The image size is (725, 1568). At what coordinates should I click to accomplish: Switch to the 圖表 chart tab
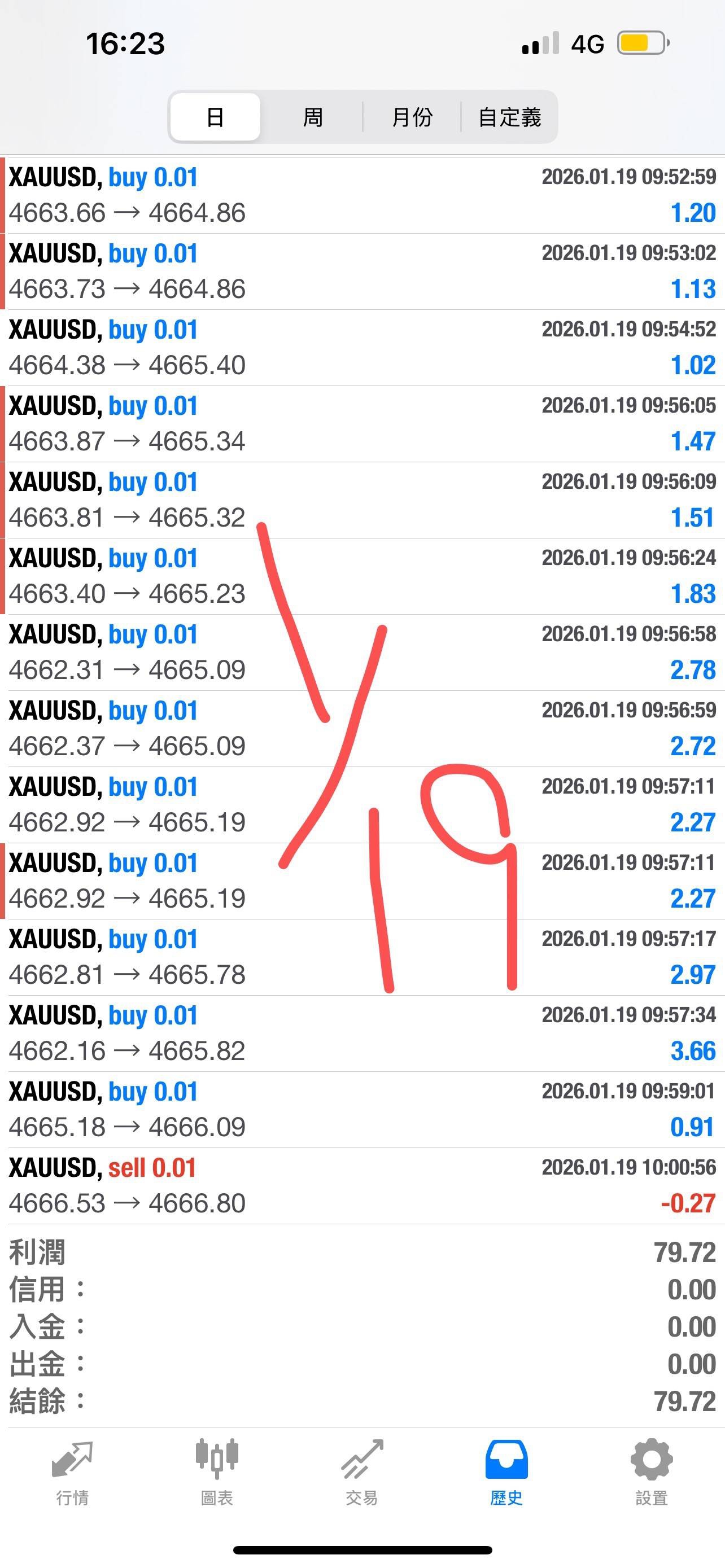217,1470
